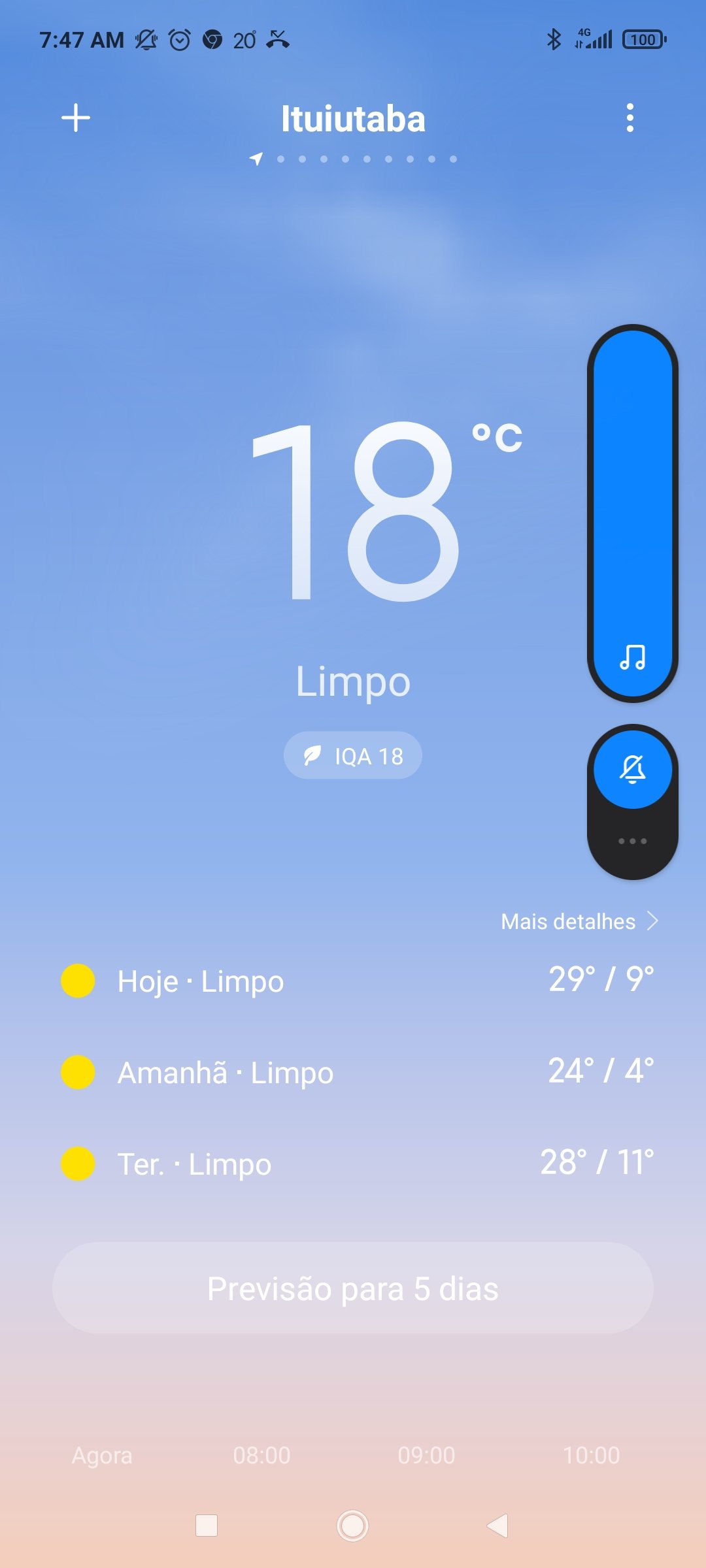Viewport: 706px width, 1568px height.
Task: Go back with the system back button
Action: [x=497, y=1526]
